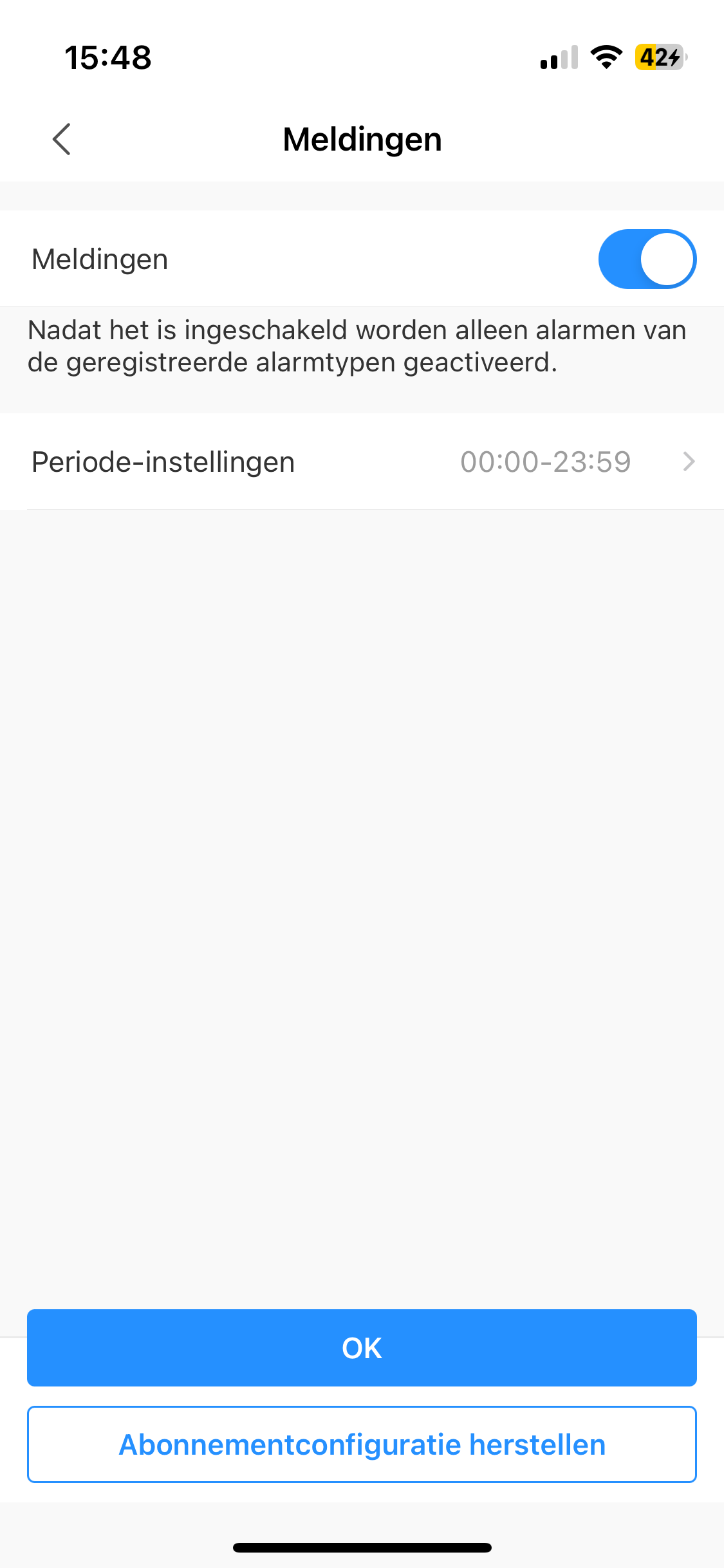The height and width of the screenshot is (1568, 724).
Task: Go back from the Meldingen screen
Action: [x=62, y=140]
